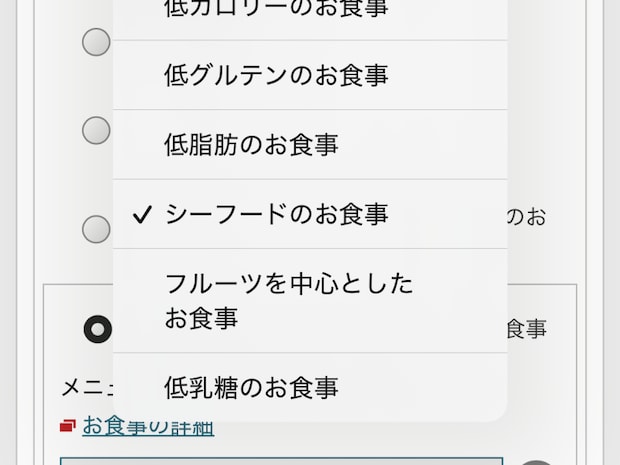Choose 低乳糖のお食事 option
This screenshot has height=465, width=620.
[252, 387]
